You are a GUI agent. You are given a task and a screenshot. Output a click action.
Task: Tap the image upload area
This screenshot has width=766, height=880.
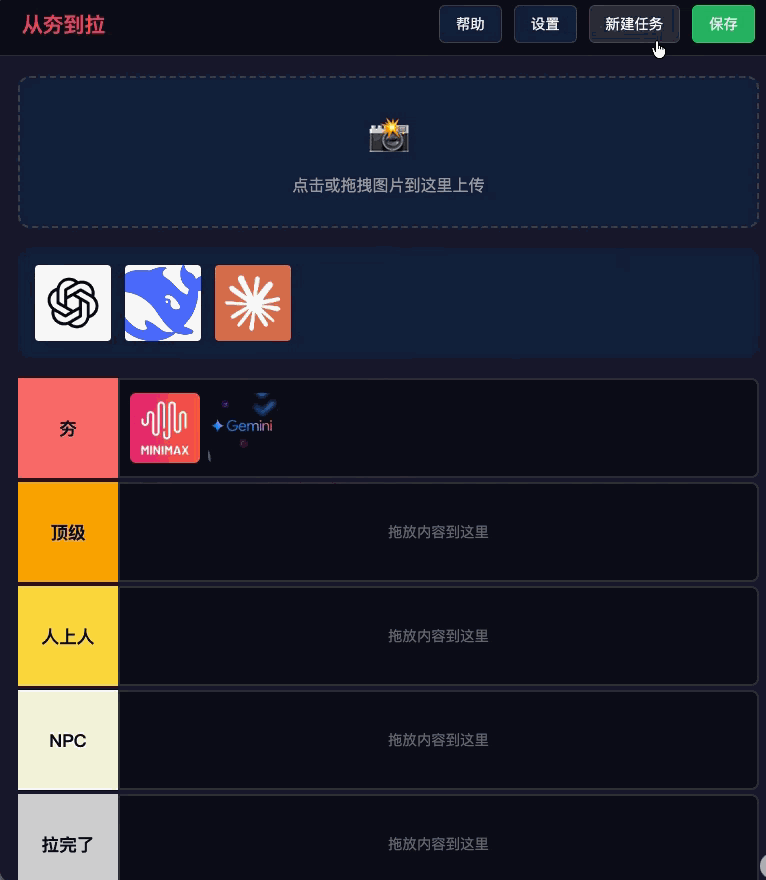pos(388,152)
